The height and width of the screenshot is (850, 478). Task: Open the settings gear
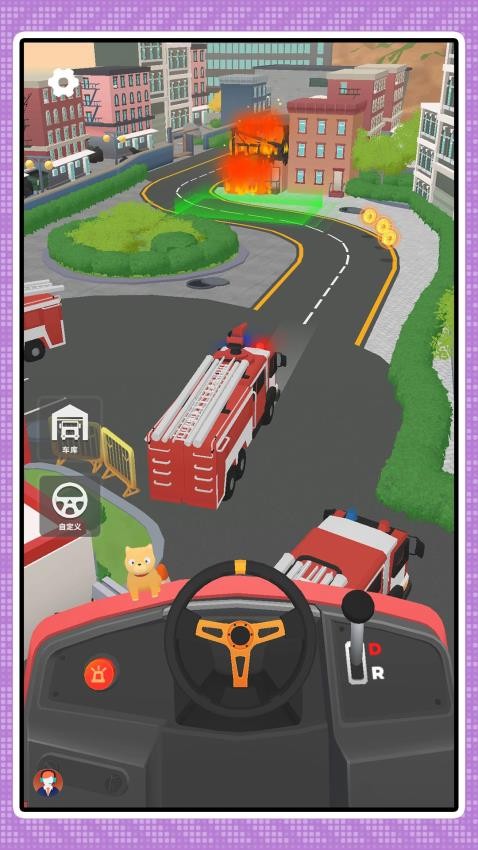[x=63, y=82]
